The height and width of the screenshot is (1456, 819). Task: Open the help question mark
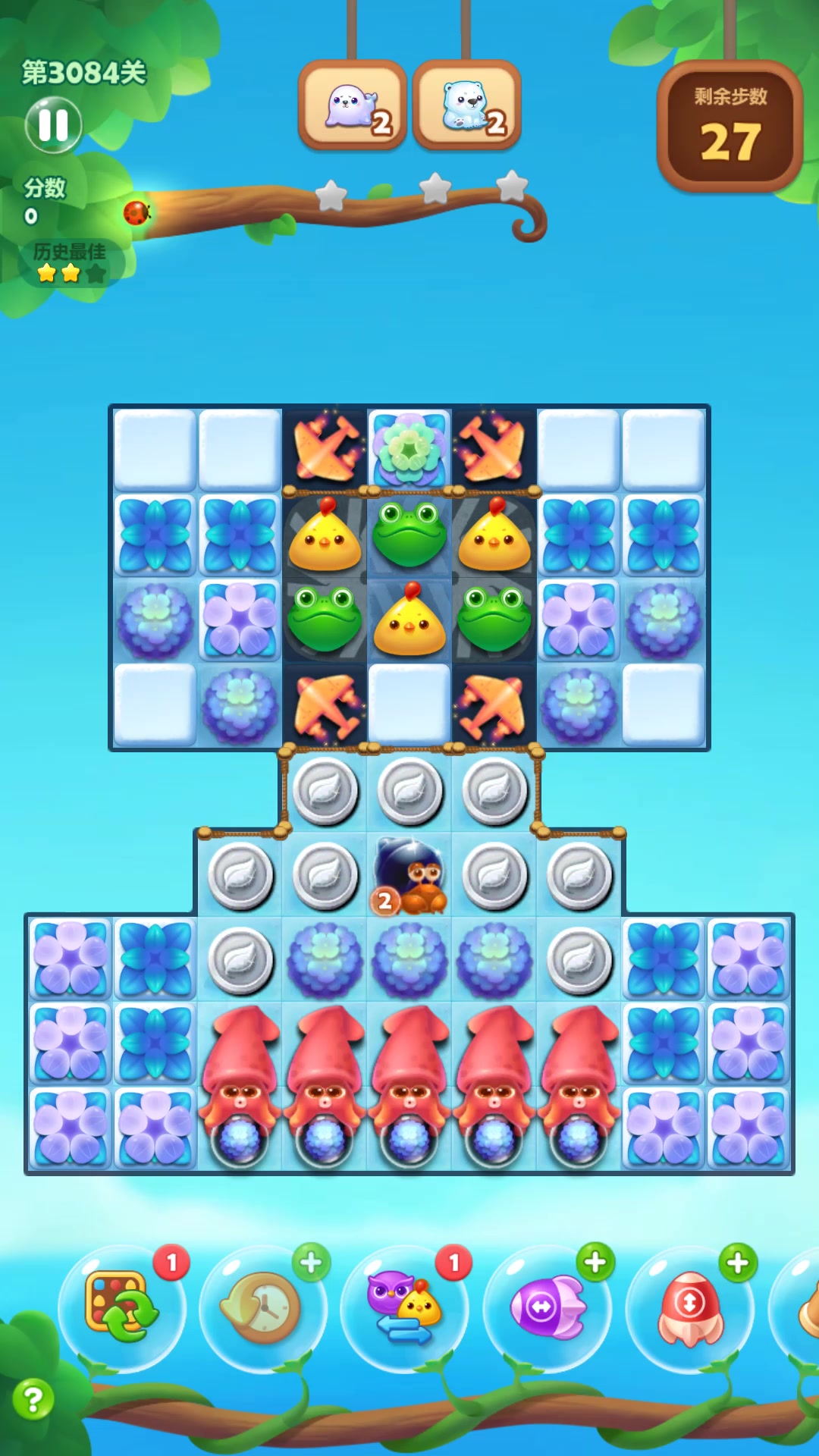[x=33, y=1399]
